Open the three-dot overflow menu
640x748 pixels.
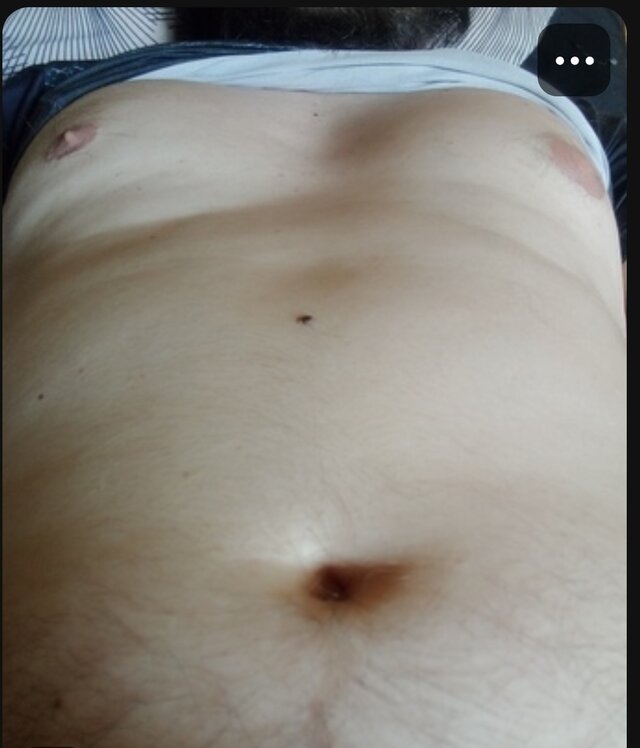click(574, 60)
